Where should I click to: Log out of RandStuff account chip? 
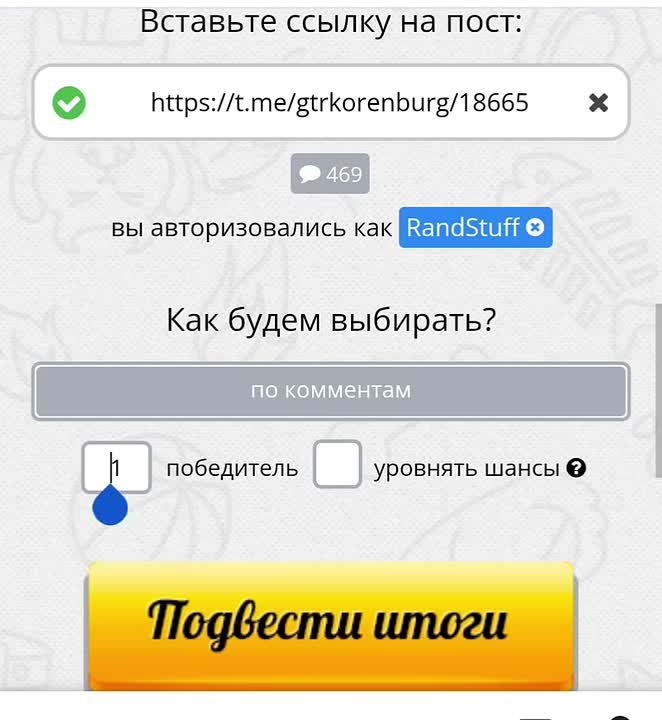click(x=535, y=228)
